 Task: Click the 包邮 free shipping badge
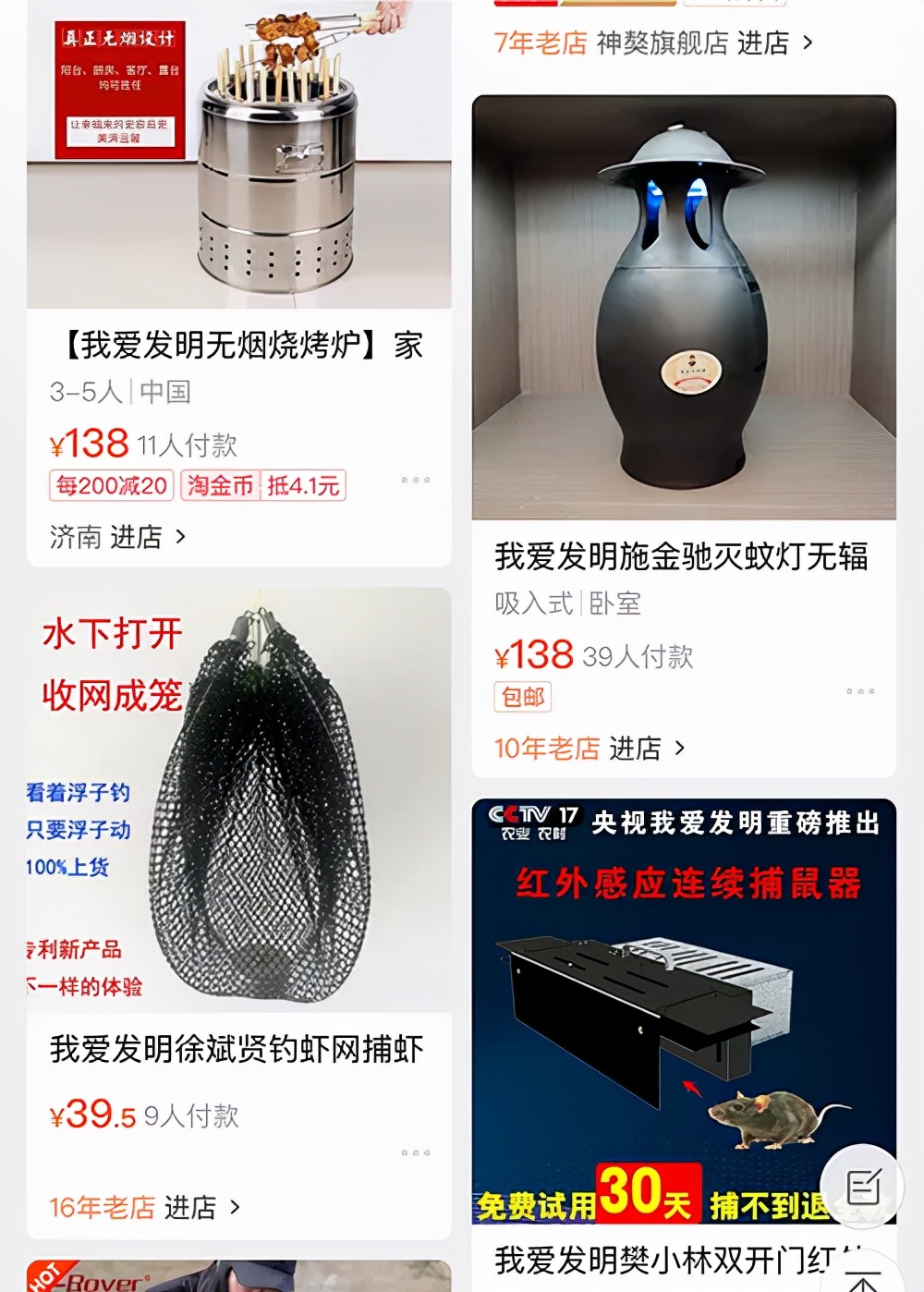(523, 699)
